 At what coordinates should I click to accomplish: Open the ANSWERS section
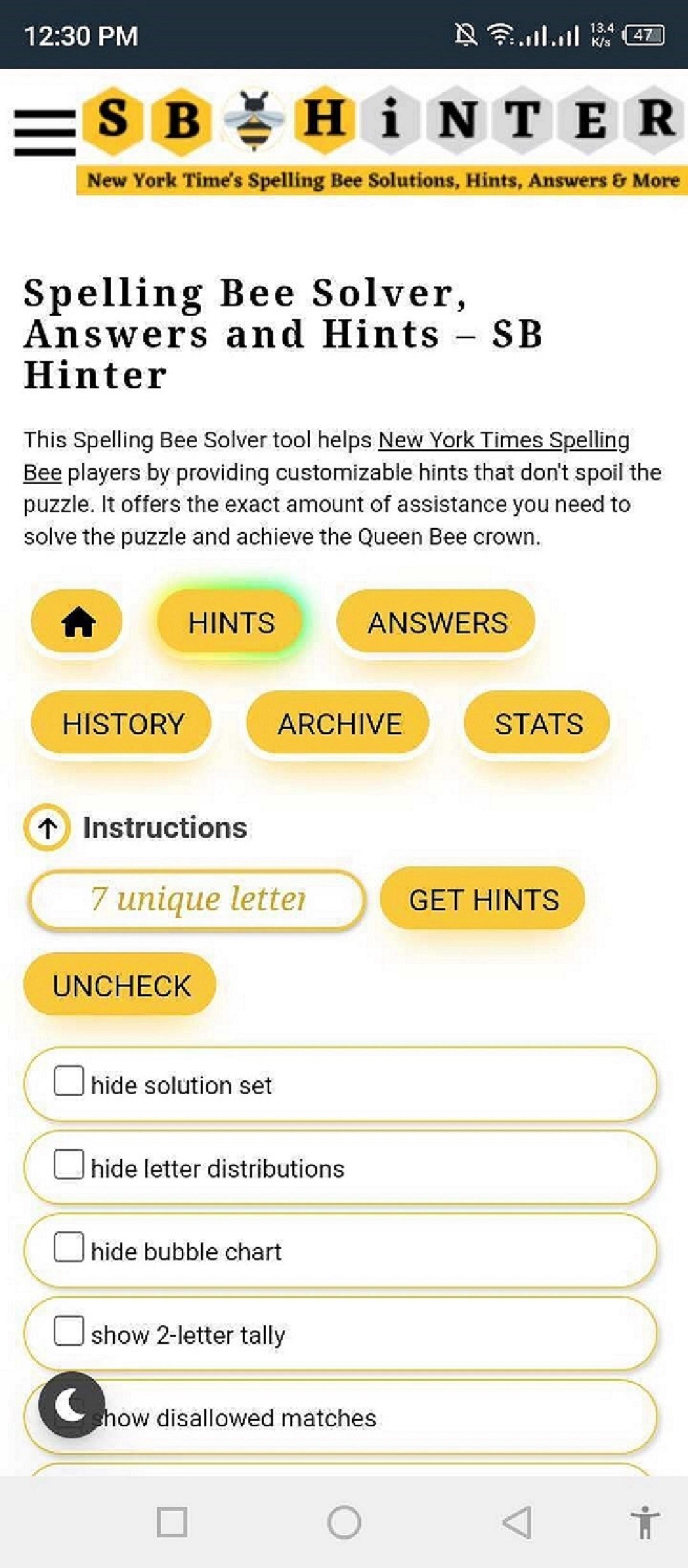pos(437,622)
